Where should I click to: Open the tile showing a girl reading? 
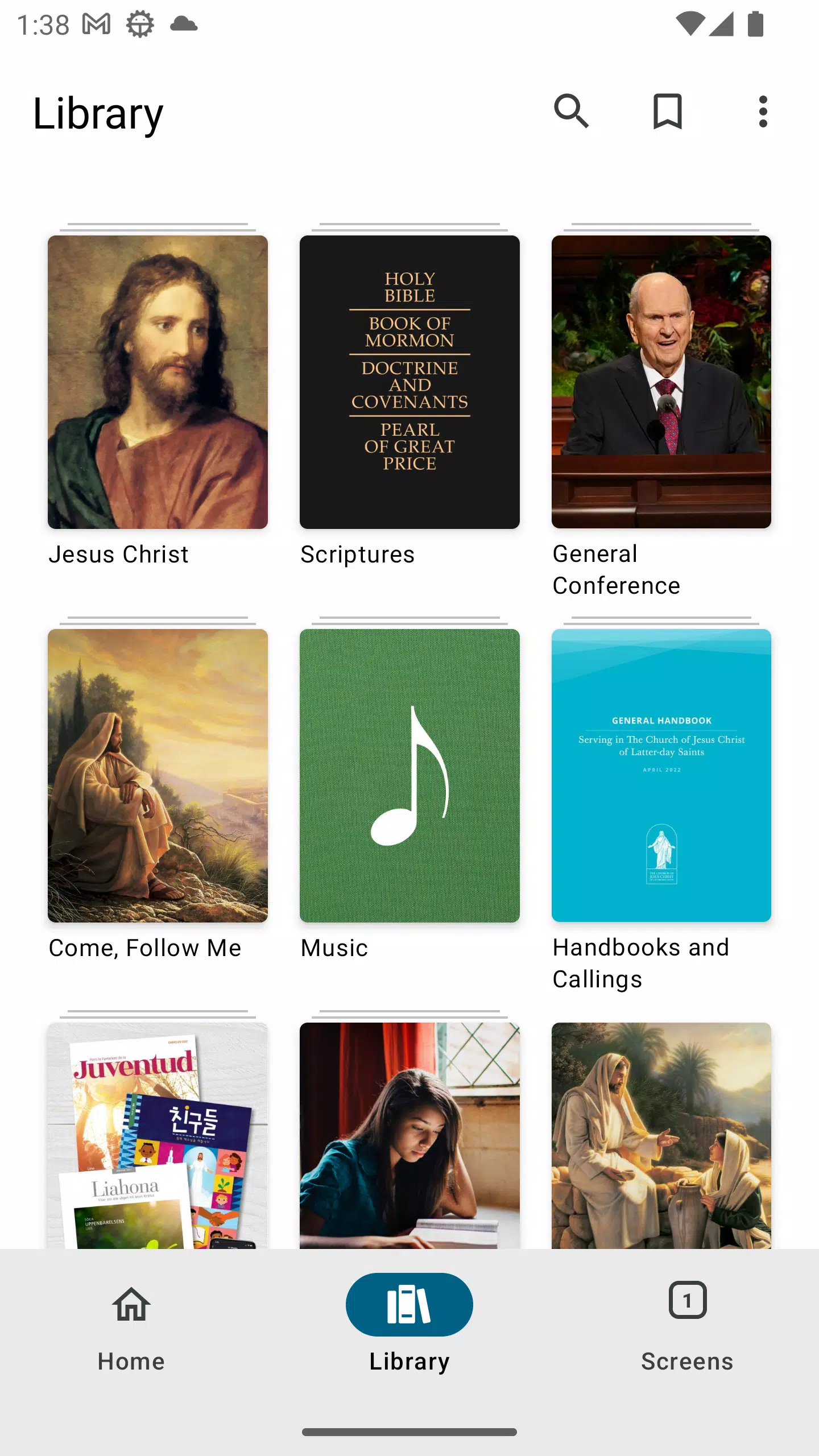(x=409, y=1135)
